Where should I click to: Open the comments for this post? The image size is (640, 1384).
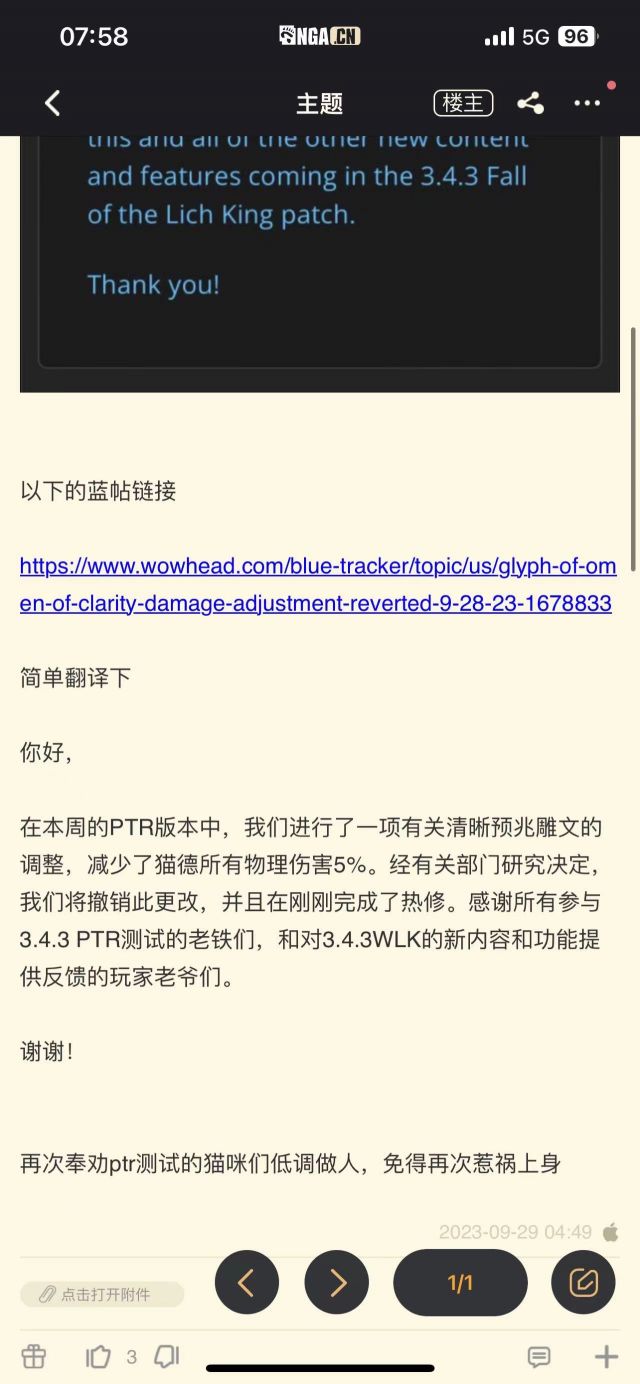click(539, 1356)
